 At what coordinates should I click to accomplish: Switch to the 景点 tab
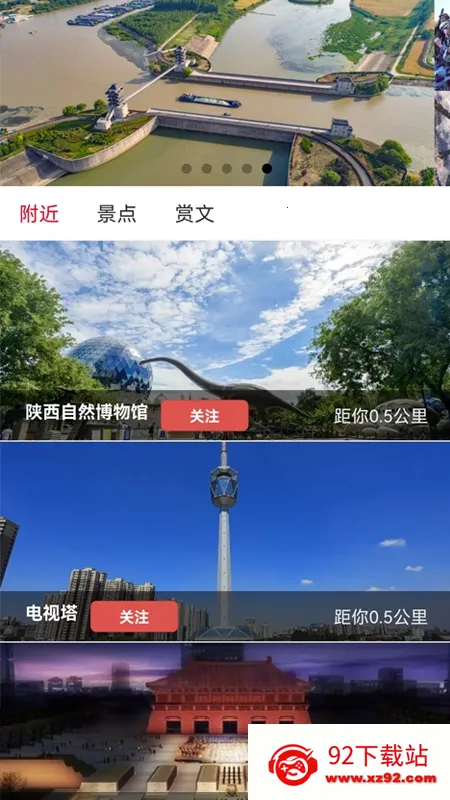pyautogui.click(x=117, y=214)
